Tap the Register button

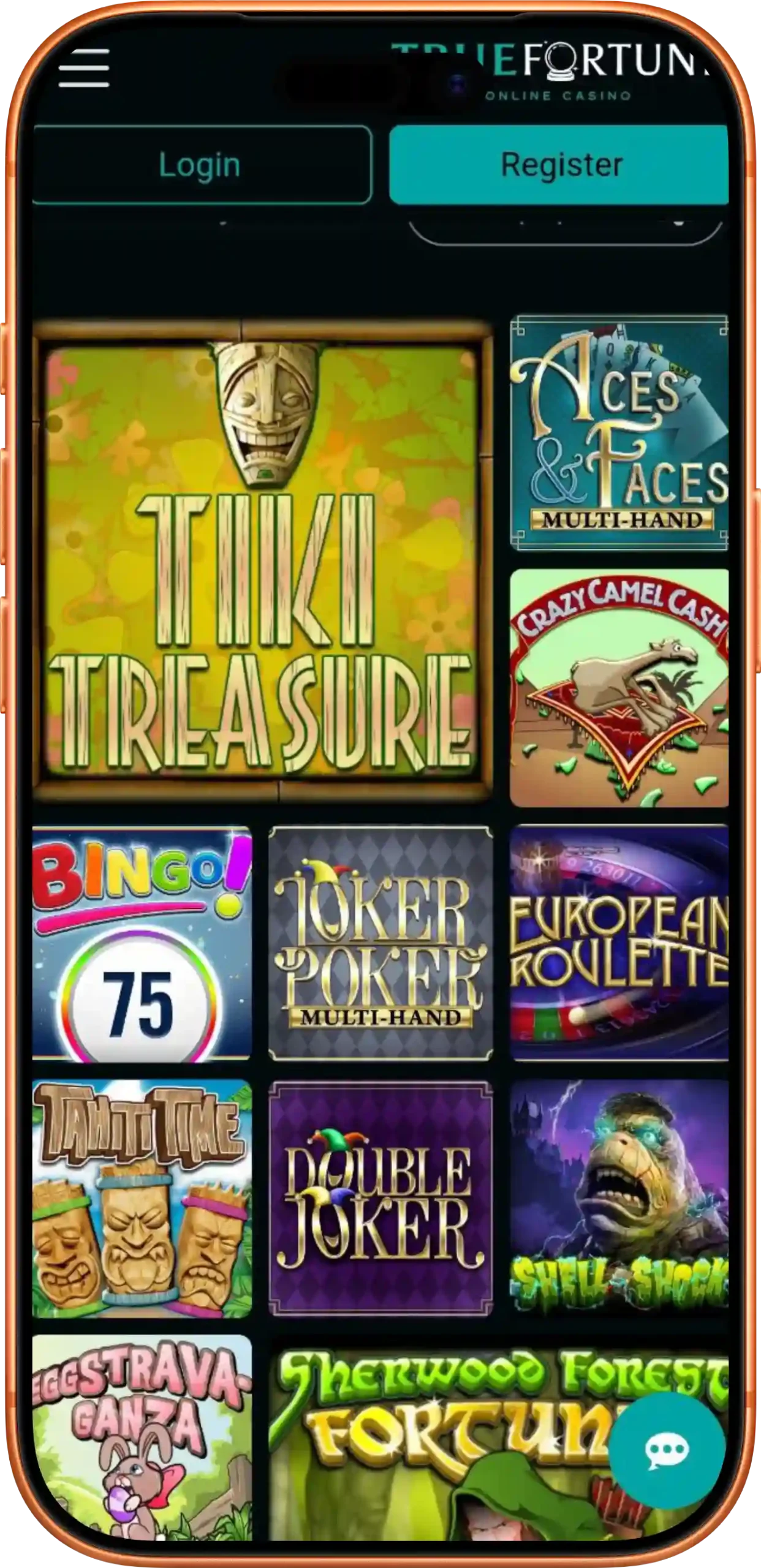(x=559, y=165)
